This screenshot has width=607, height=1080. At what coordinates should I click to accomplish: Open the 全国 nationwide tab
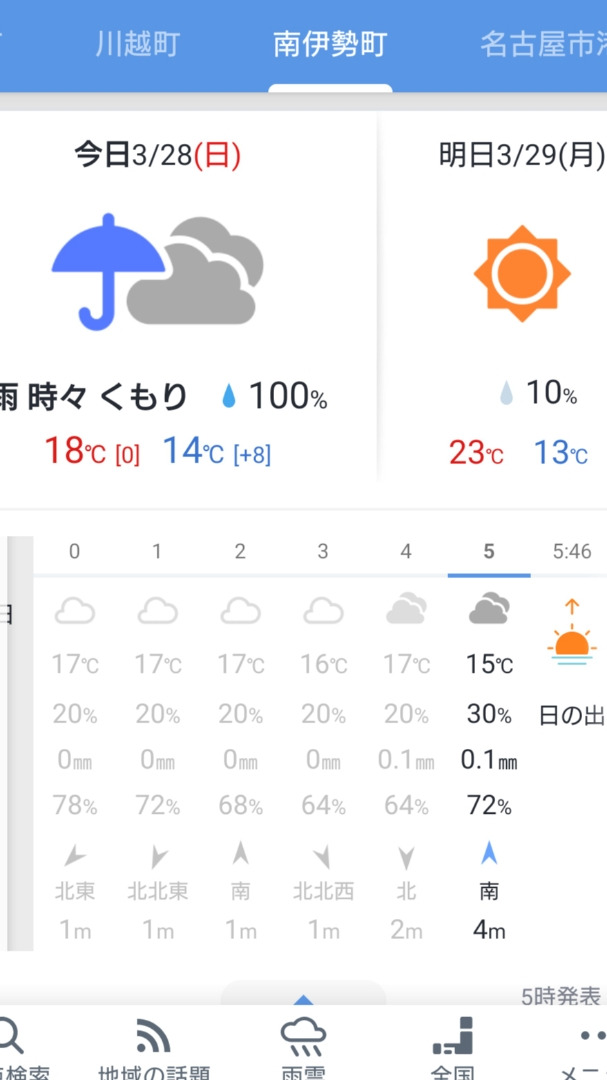click(x=453, y=1047)
